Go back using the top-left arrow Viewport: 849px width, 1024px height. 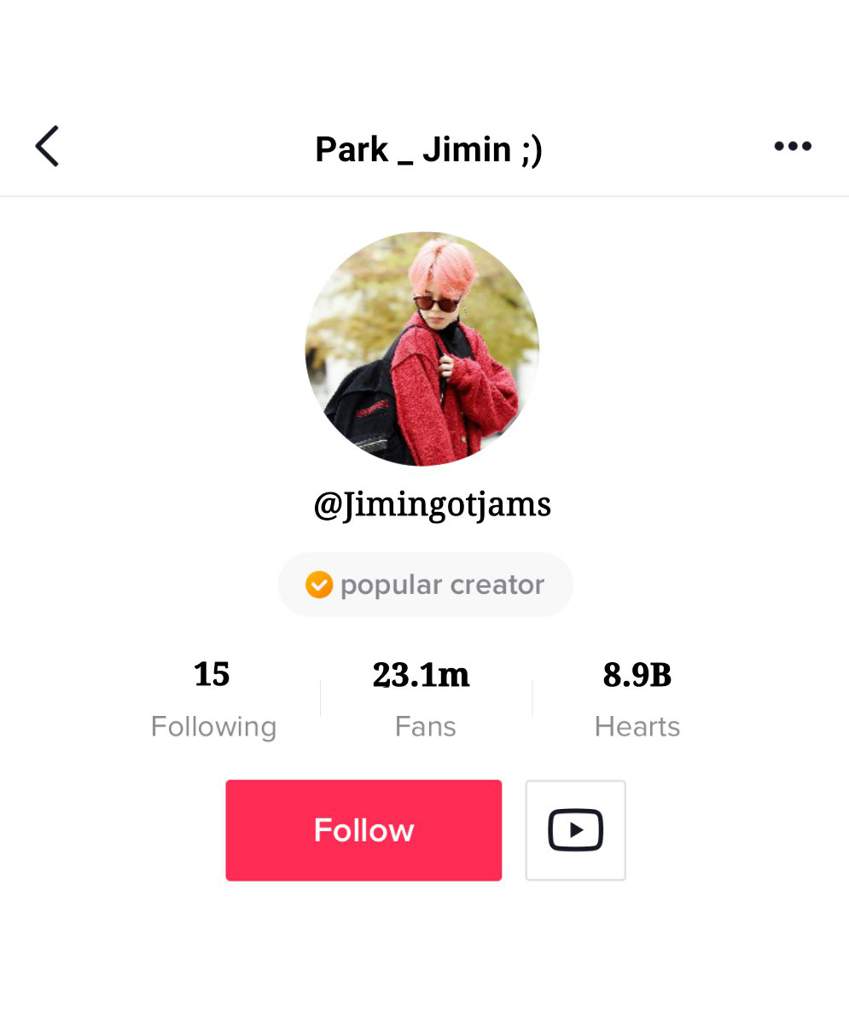[47, 147]
